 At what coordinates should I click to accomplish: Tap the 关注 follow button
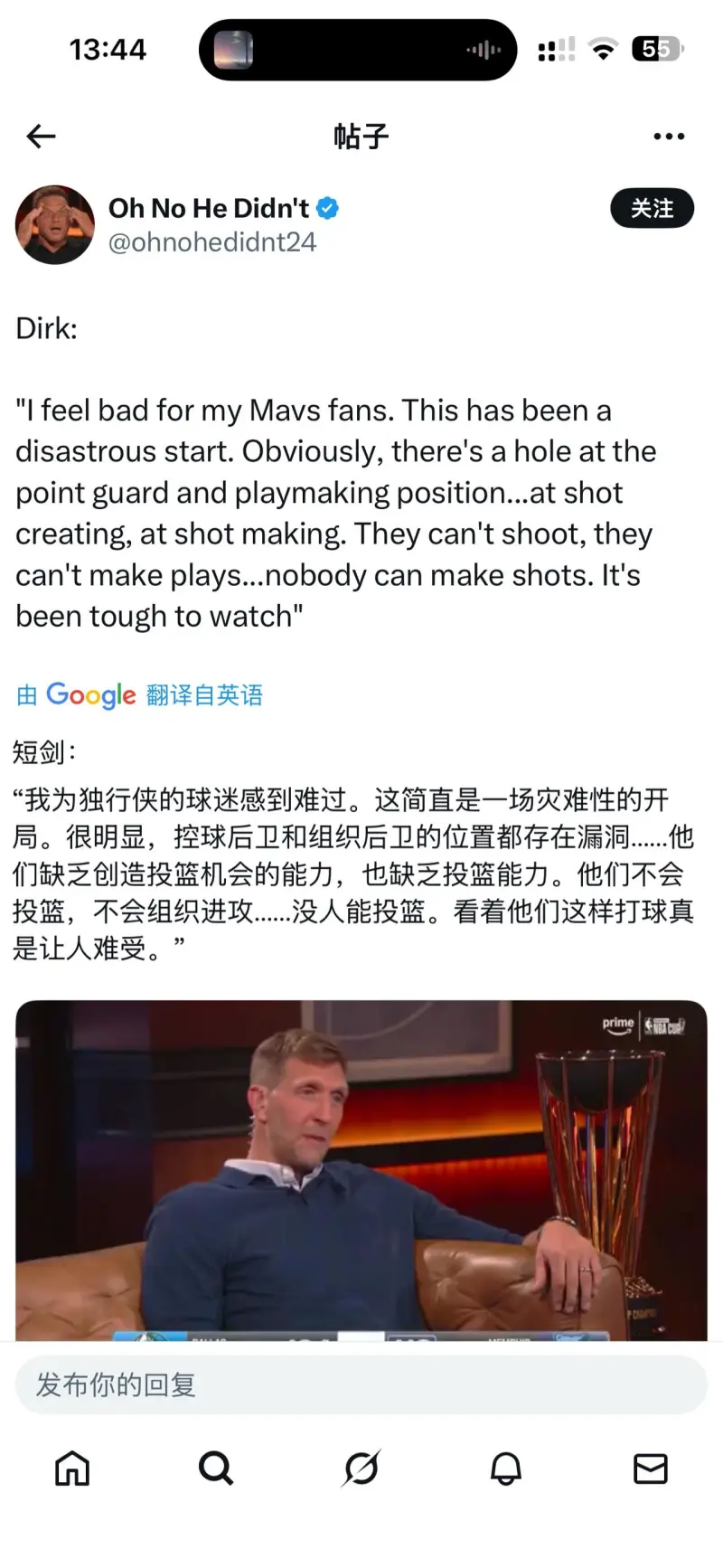point(652,208)
